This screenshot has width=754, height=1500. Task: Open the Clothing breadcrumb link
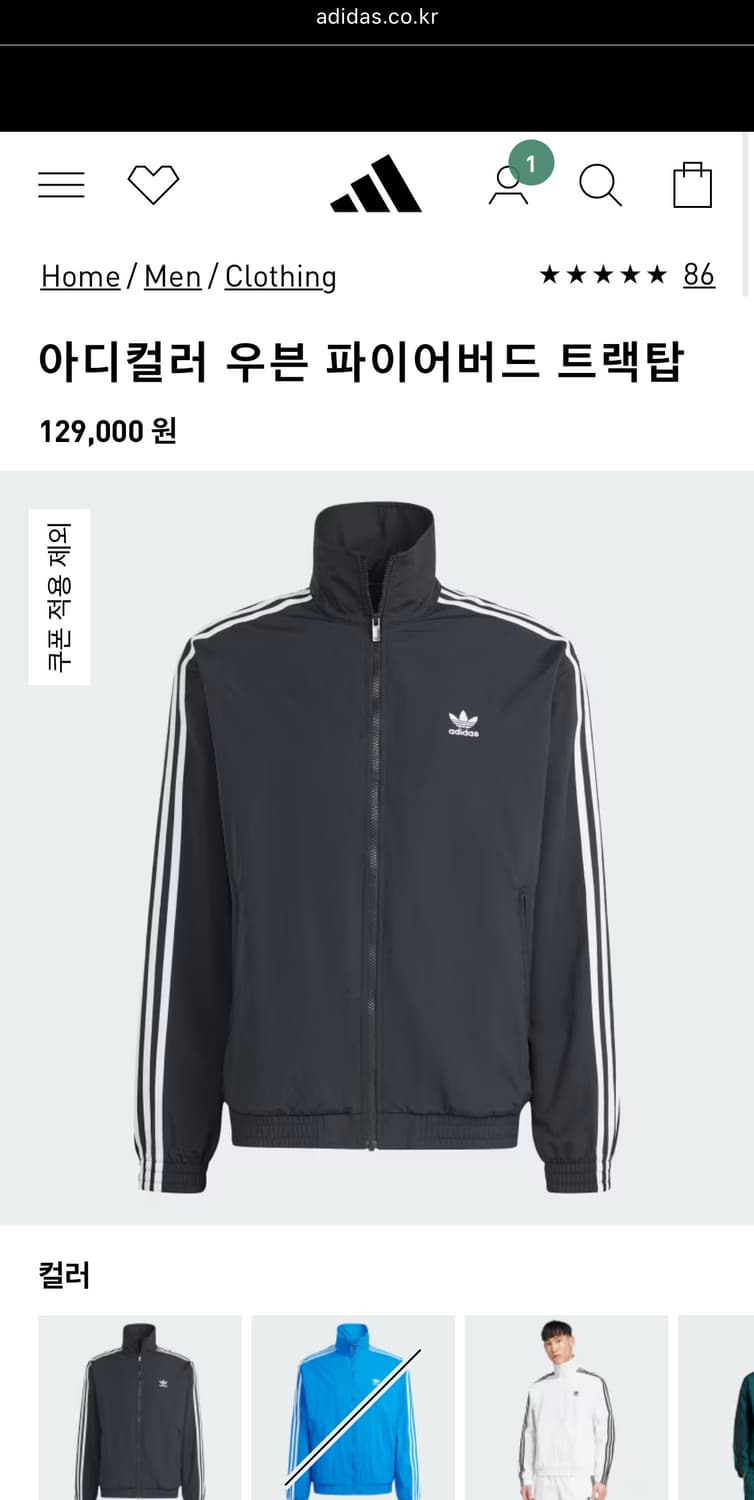280,277
